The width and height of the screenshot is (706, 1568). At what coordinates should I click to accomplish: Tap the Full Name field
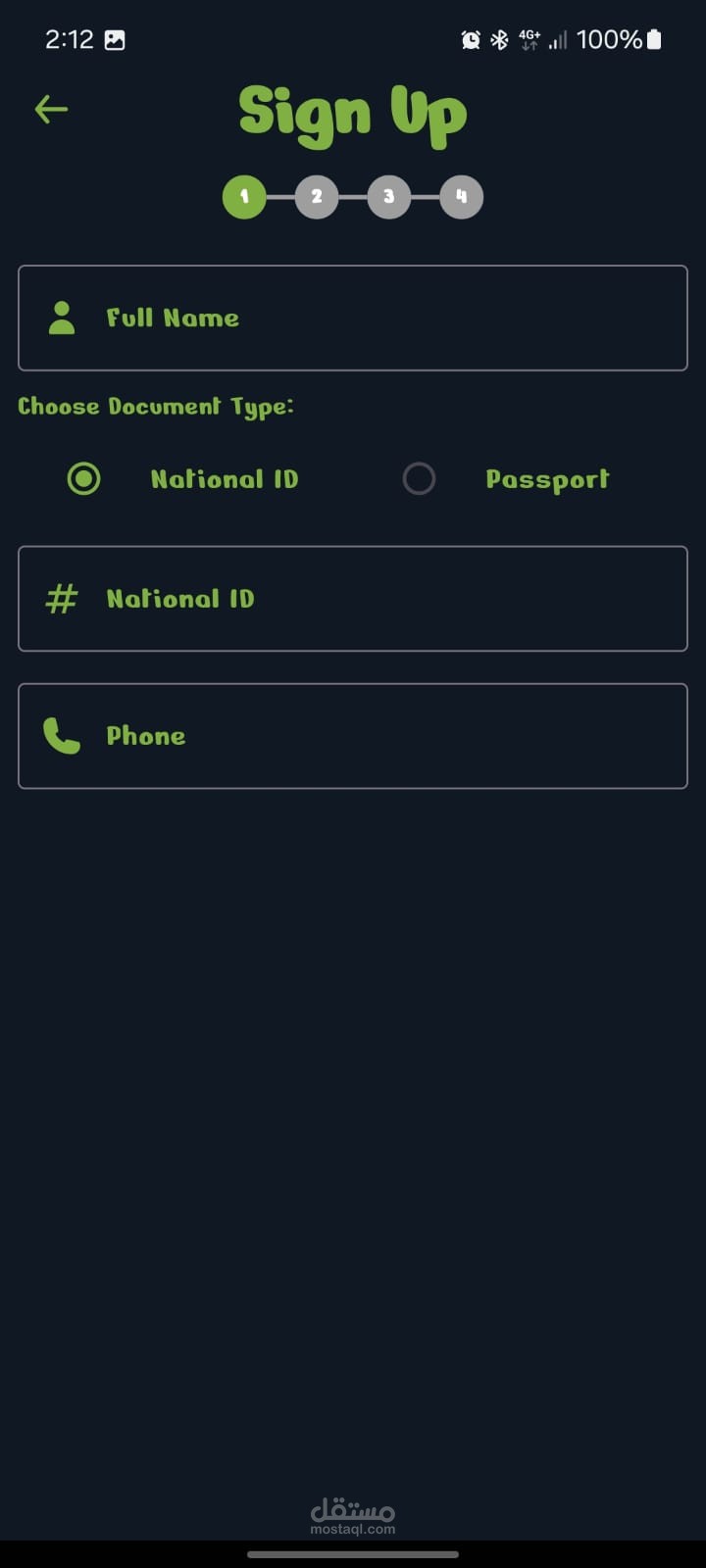click(x=353, y=318)
